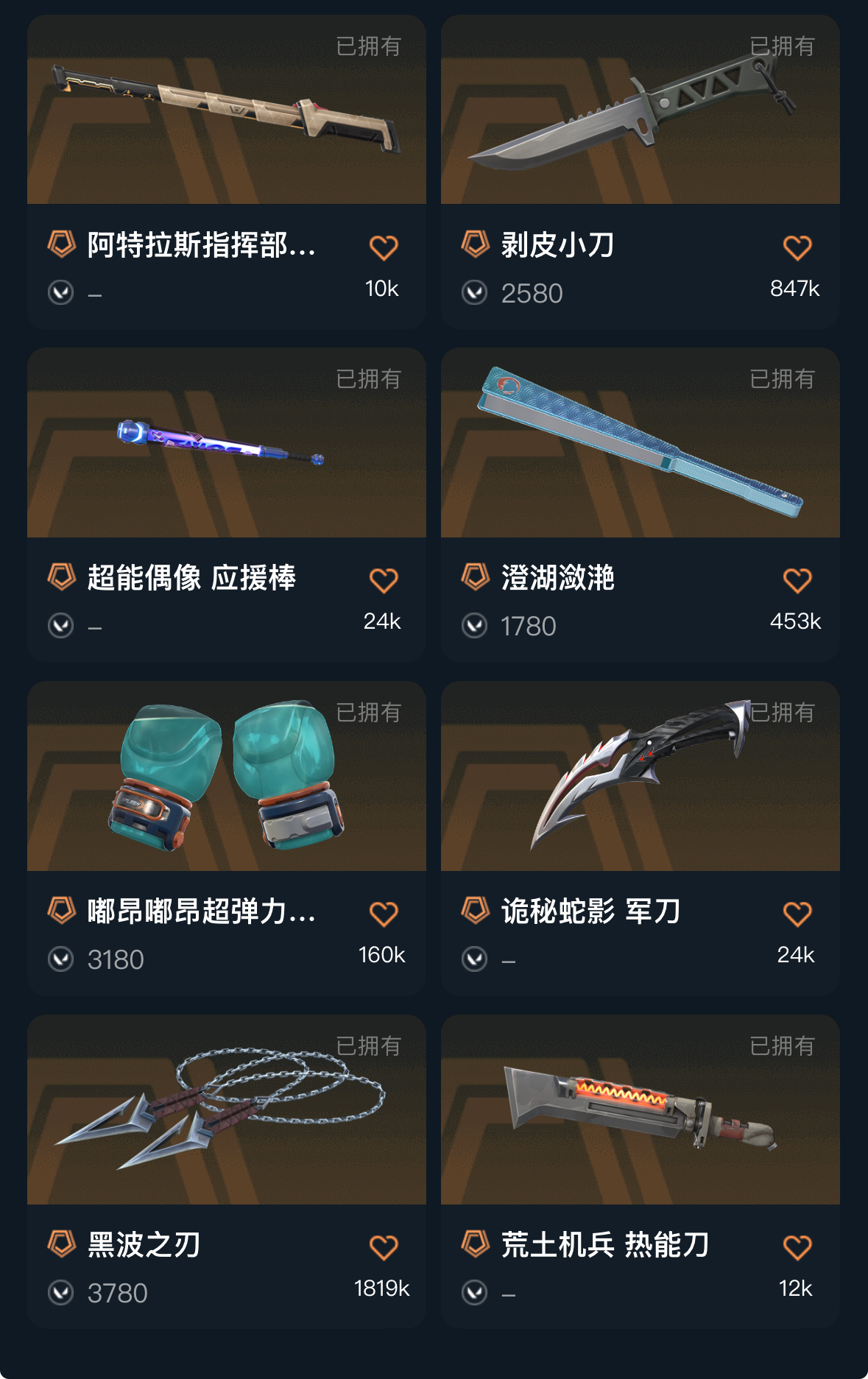The height and width of the screenshot is (1379, 868).
Task: Add 澄湖潋滟 to favorites
Action: coord(797,580)
